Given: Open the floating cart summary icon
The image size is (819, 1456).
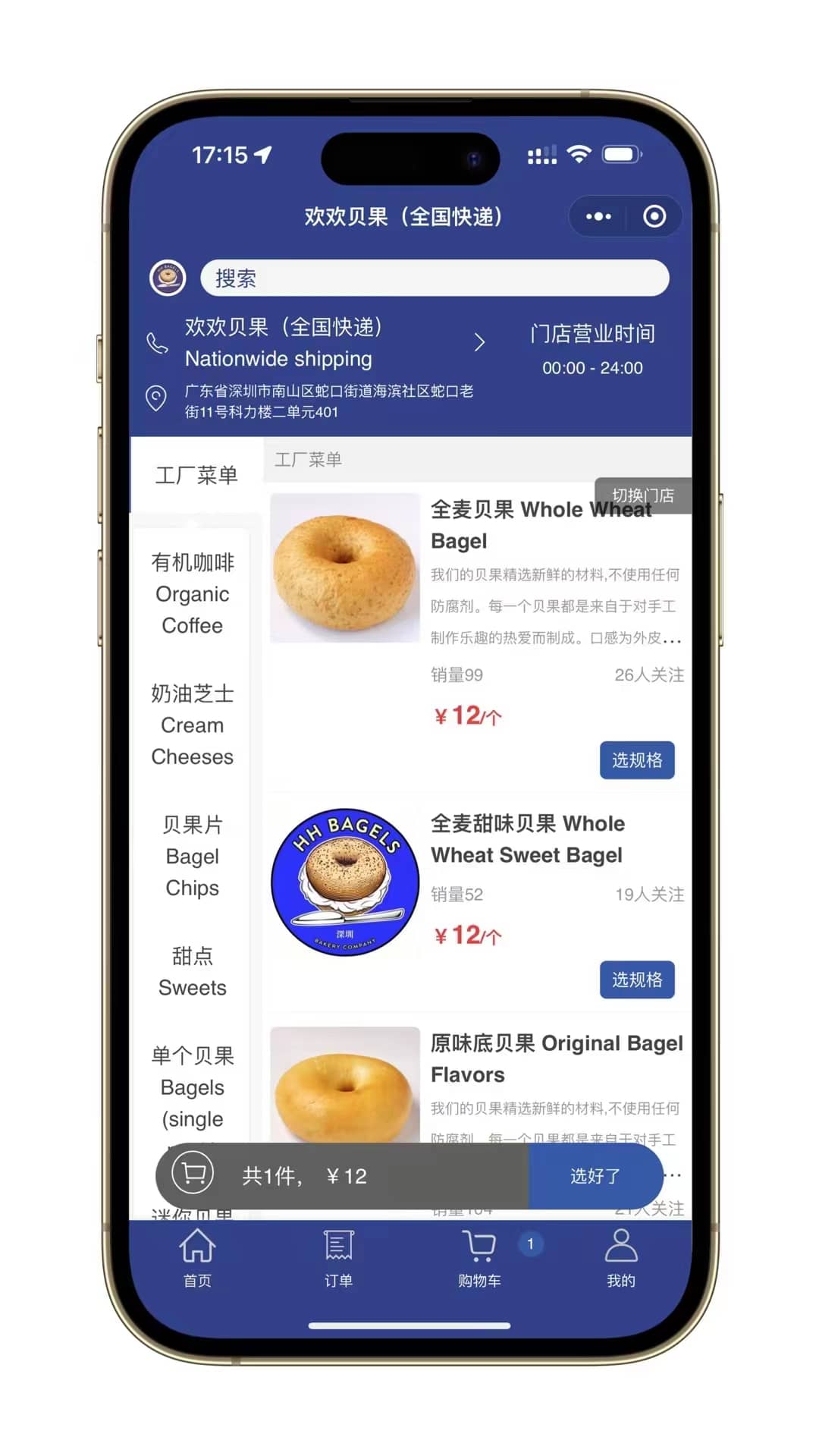Looking at the screenshot, I should [193, 1174].
